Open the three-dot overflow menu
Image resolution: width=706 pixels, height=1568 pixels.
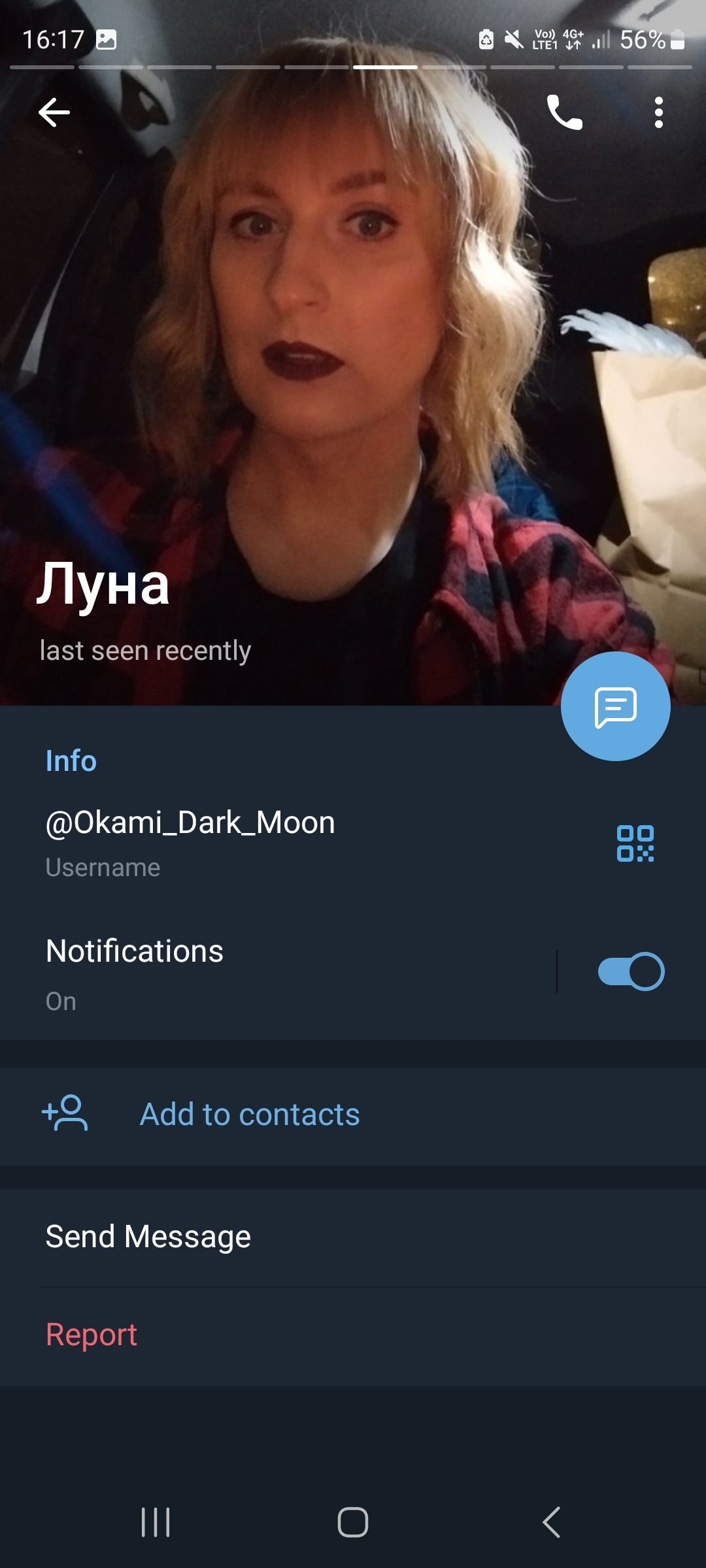tap(658, 112)
